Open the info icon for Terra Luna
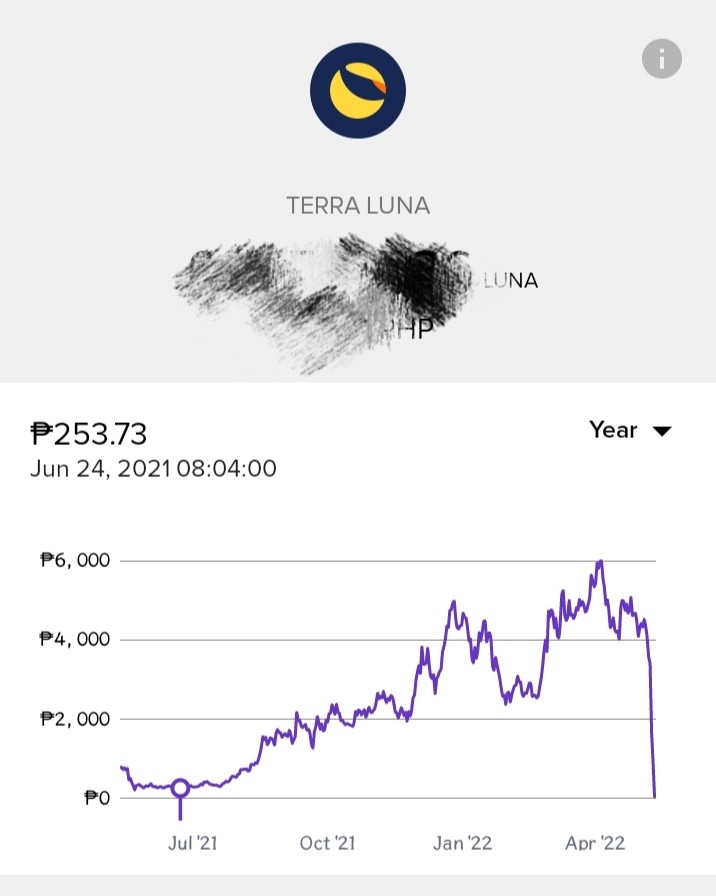This screenshot has width=716, height=896. click(x=662, y=59)
